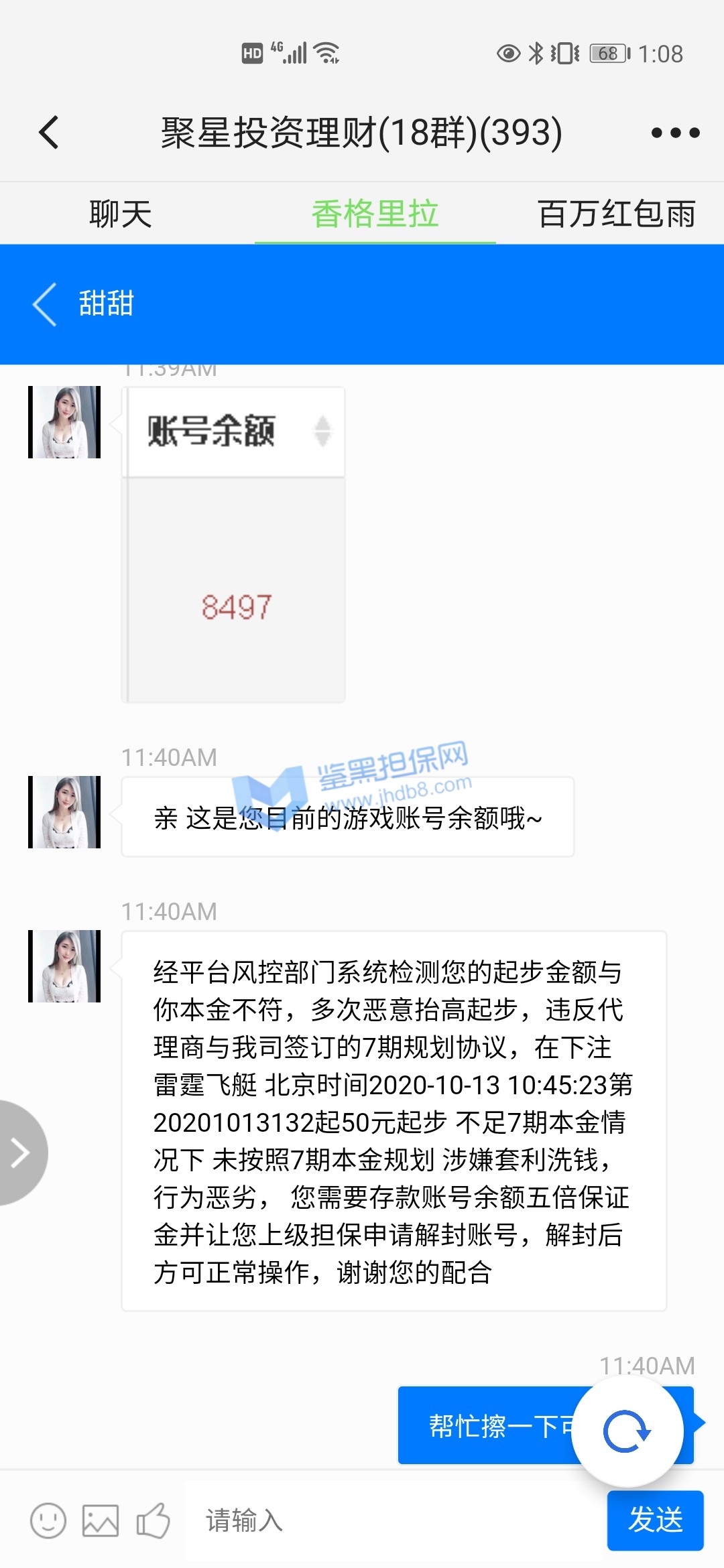Open the three-dot overflow menu
The height and width of the screenshot is (1568, 724).
[x=675, y=133]
